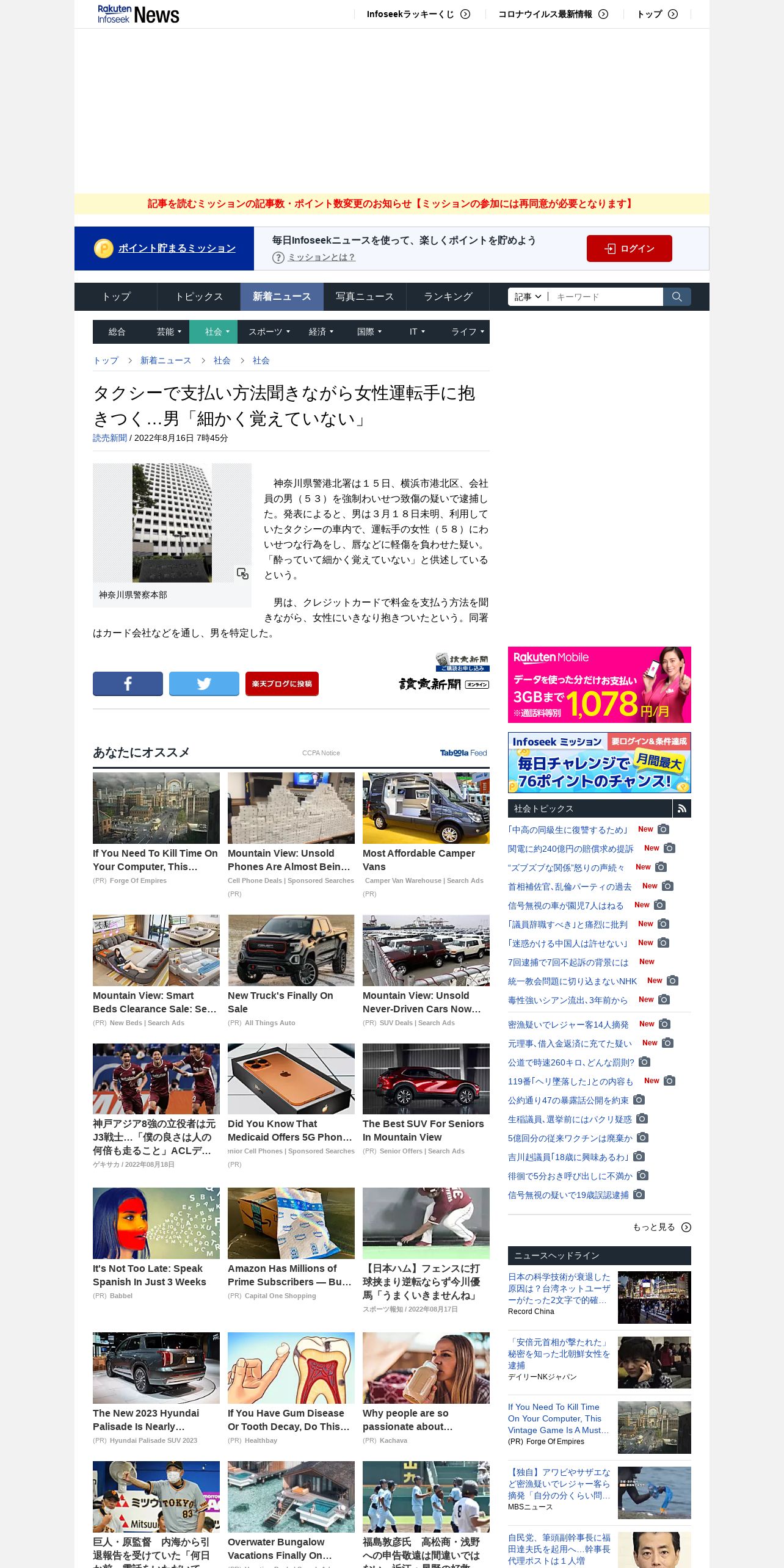Switch to the ランキング tab
Viewport: 784px width, 1568px height.
pyautogui.click(x=448, y=297)
